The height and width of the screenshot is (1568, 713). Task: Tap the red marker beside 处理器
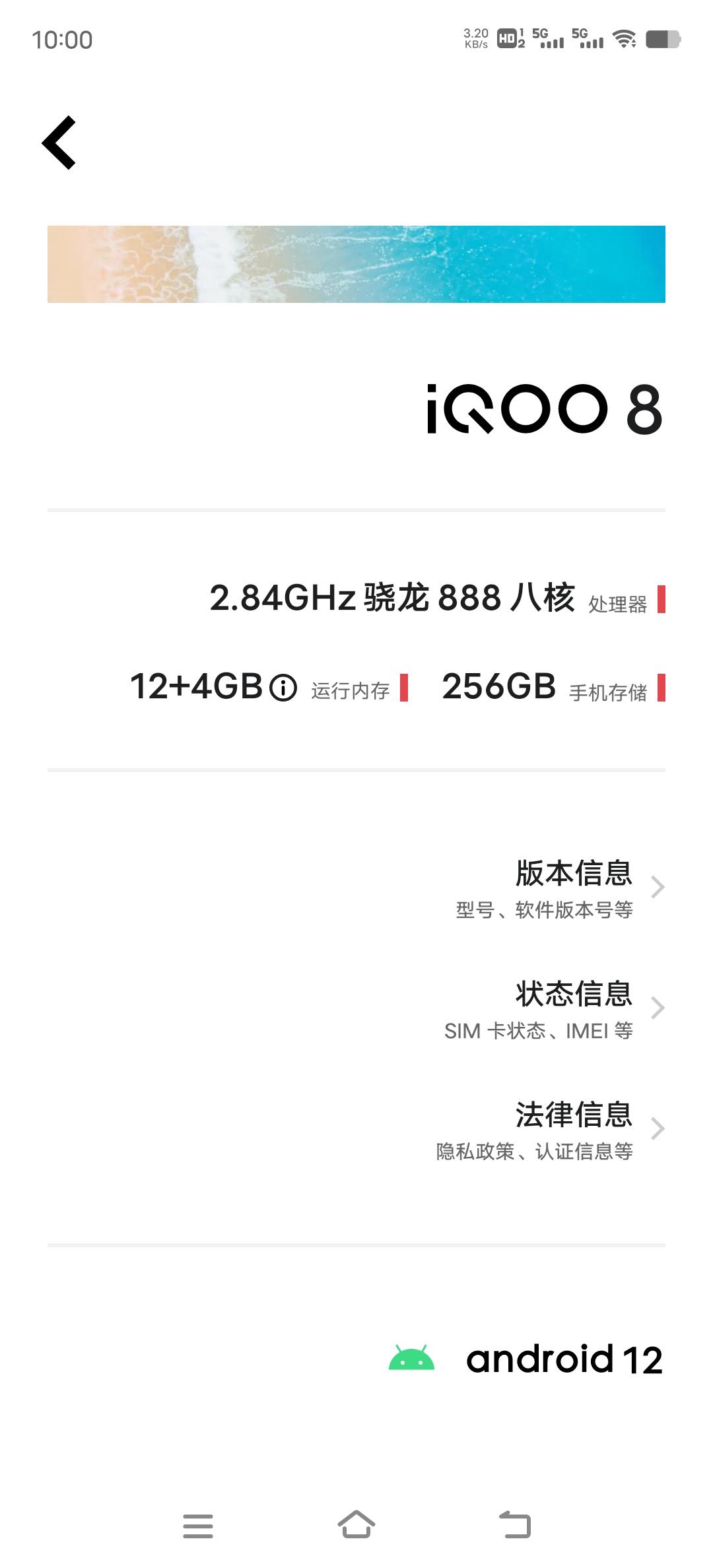click(662, 601)
